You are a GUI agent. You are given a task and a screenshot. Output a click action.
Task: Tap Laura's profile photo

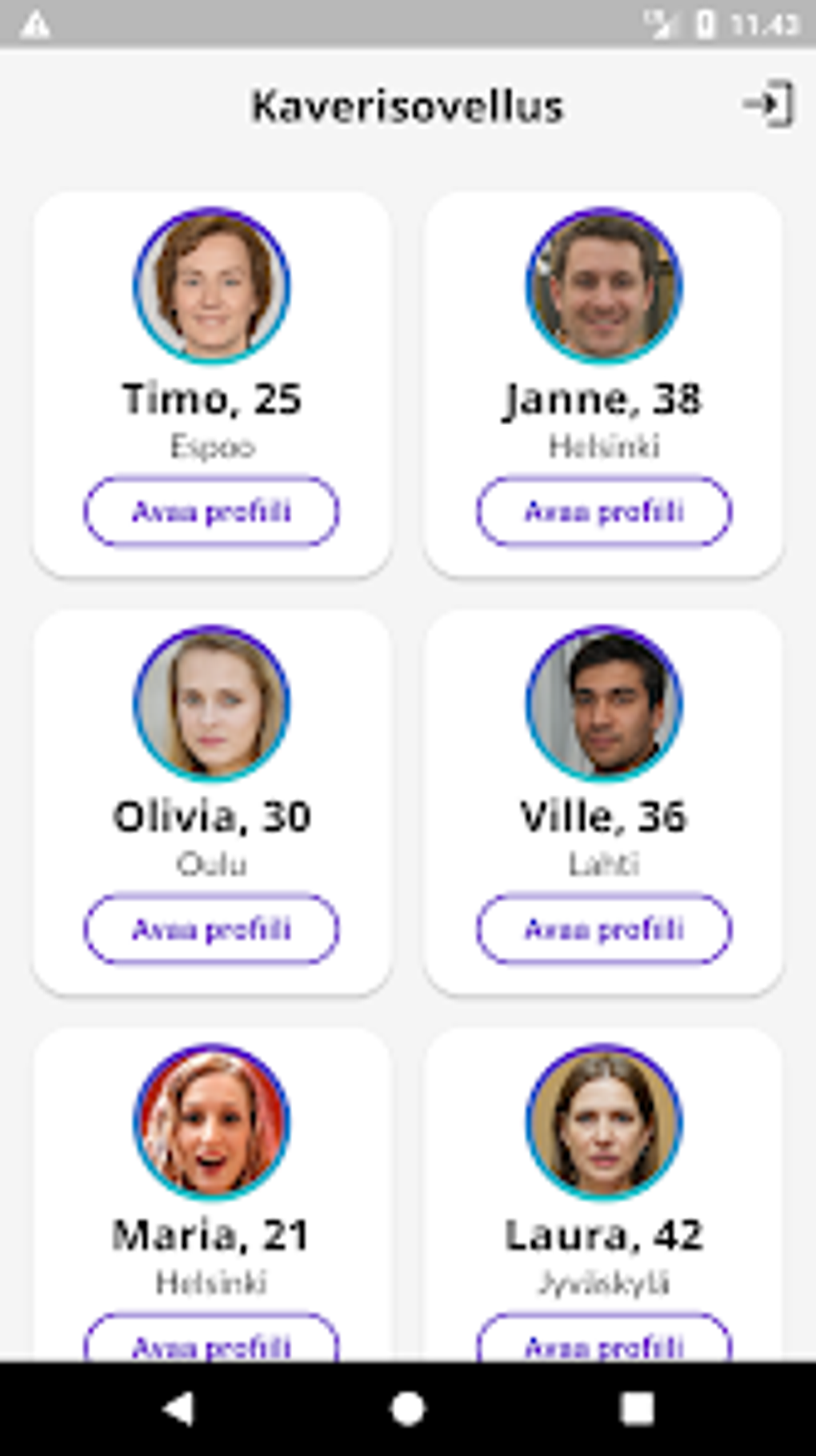tap(604, 1121)
